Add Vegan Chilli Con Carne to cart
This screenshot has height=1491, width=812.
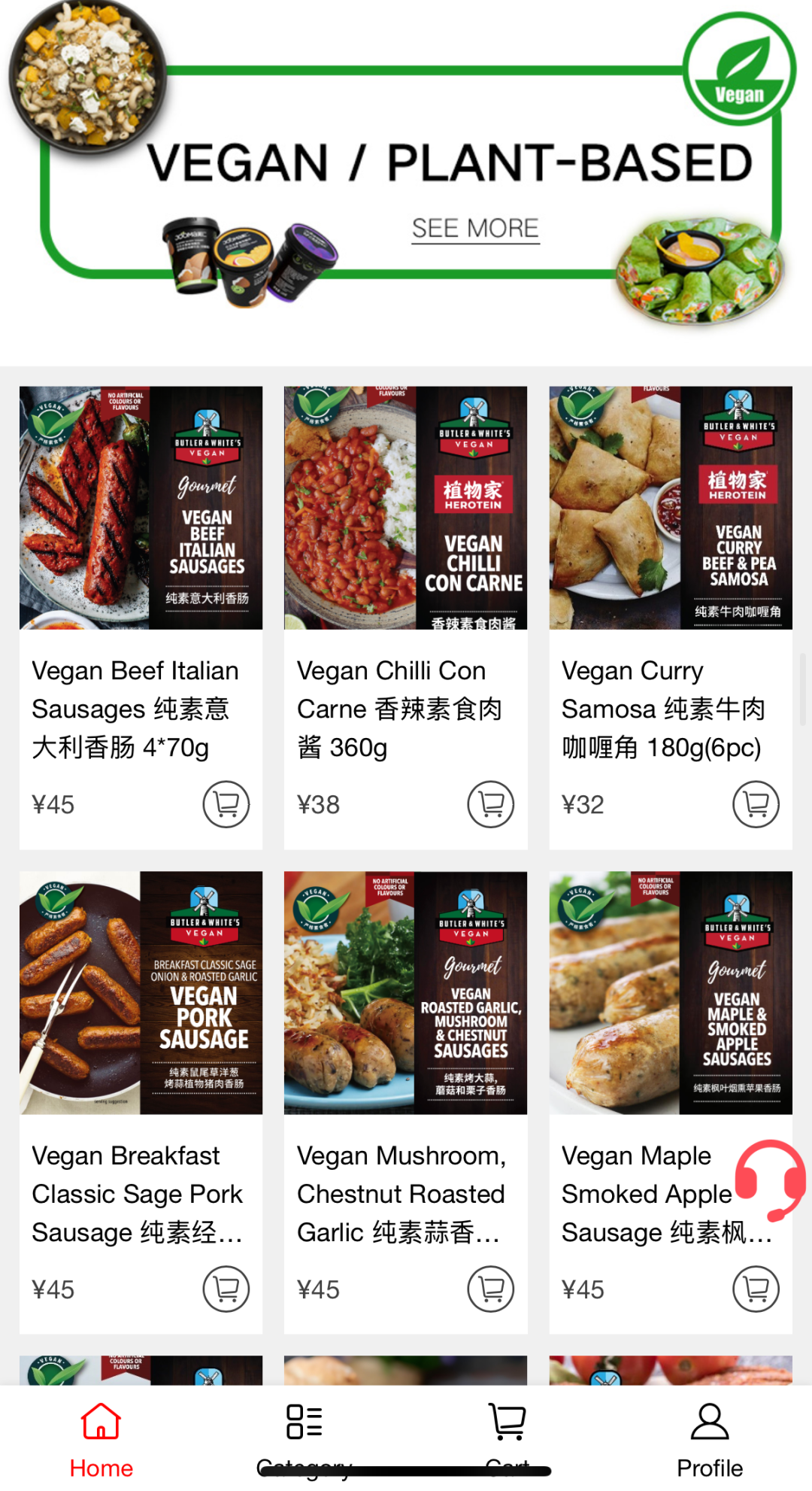pos(491,804)
